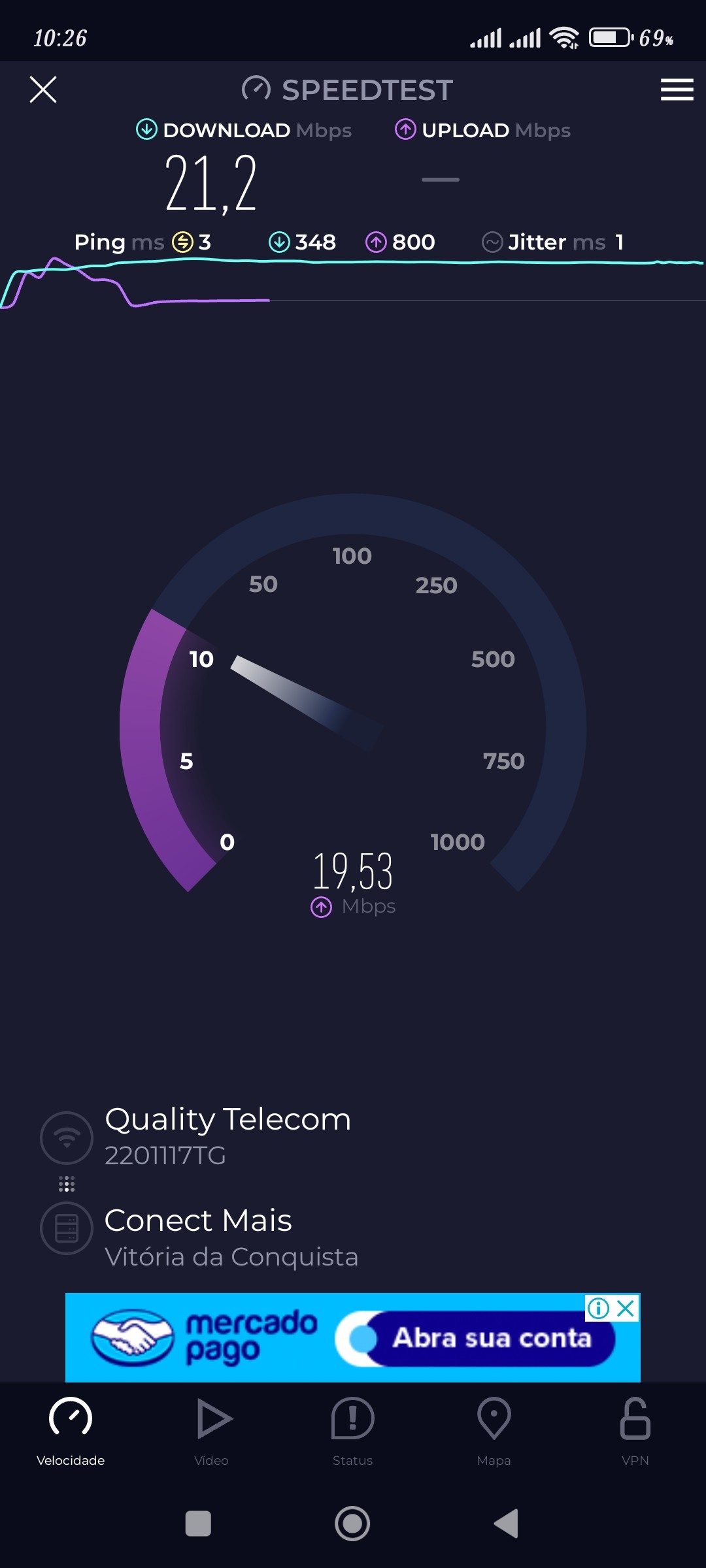Screen dimensions: 706x1568
Task: Open the Mercado Pago 'Abra sua conta' ad
Action: point(475,1338)
